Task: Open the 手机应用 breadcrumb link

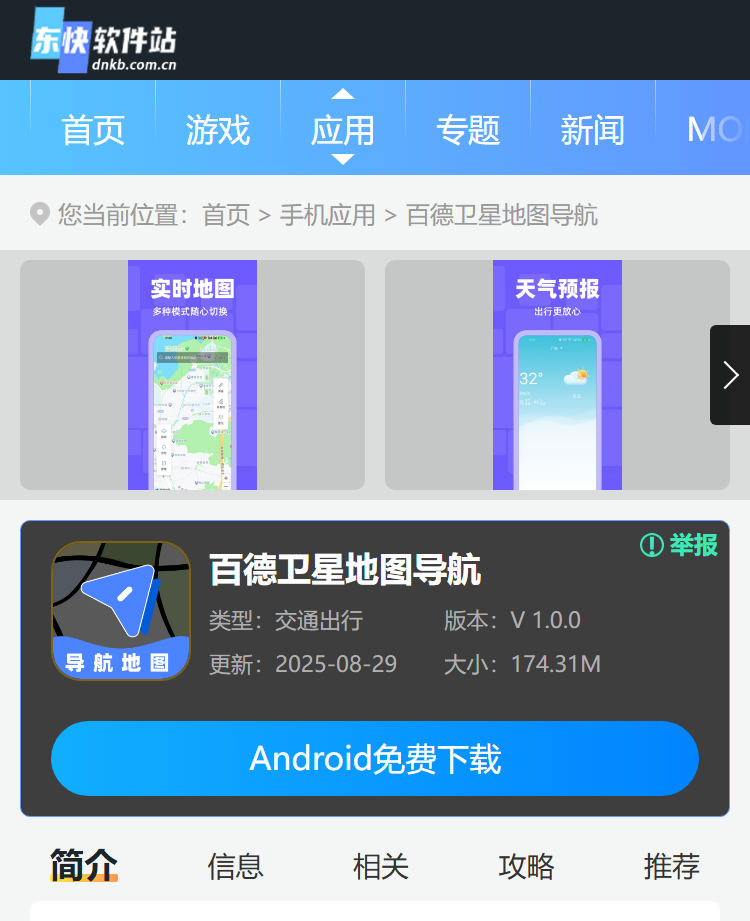Action: pyautogui.click(x=328, y=215)
